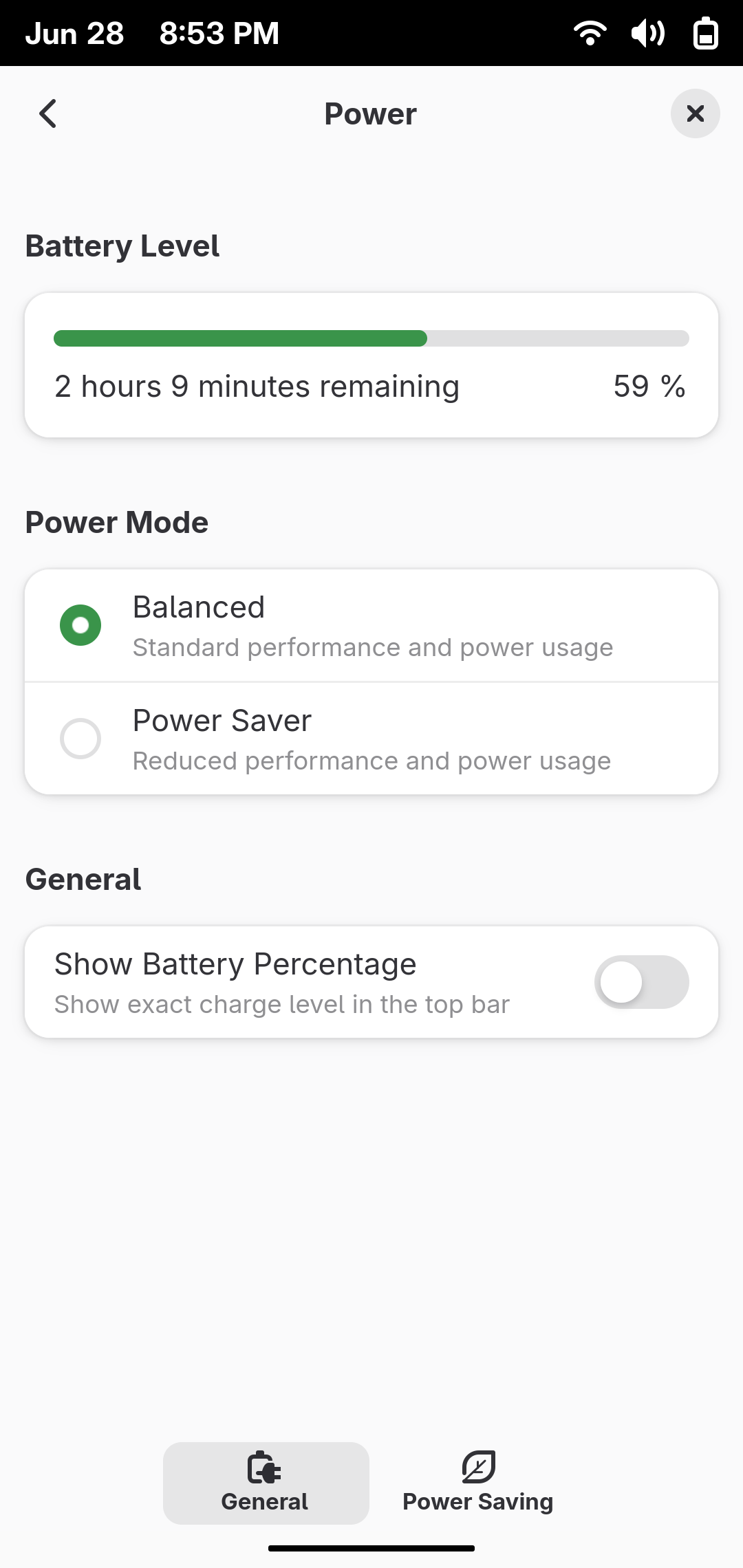This screenshot has height=1568, width=743.
Task: Close the Power settings window
Action: click(x=695, y=113)
